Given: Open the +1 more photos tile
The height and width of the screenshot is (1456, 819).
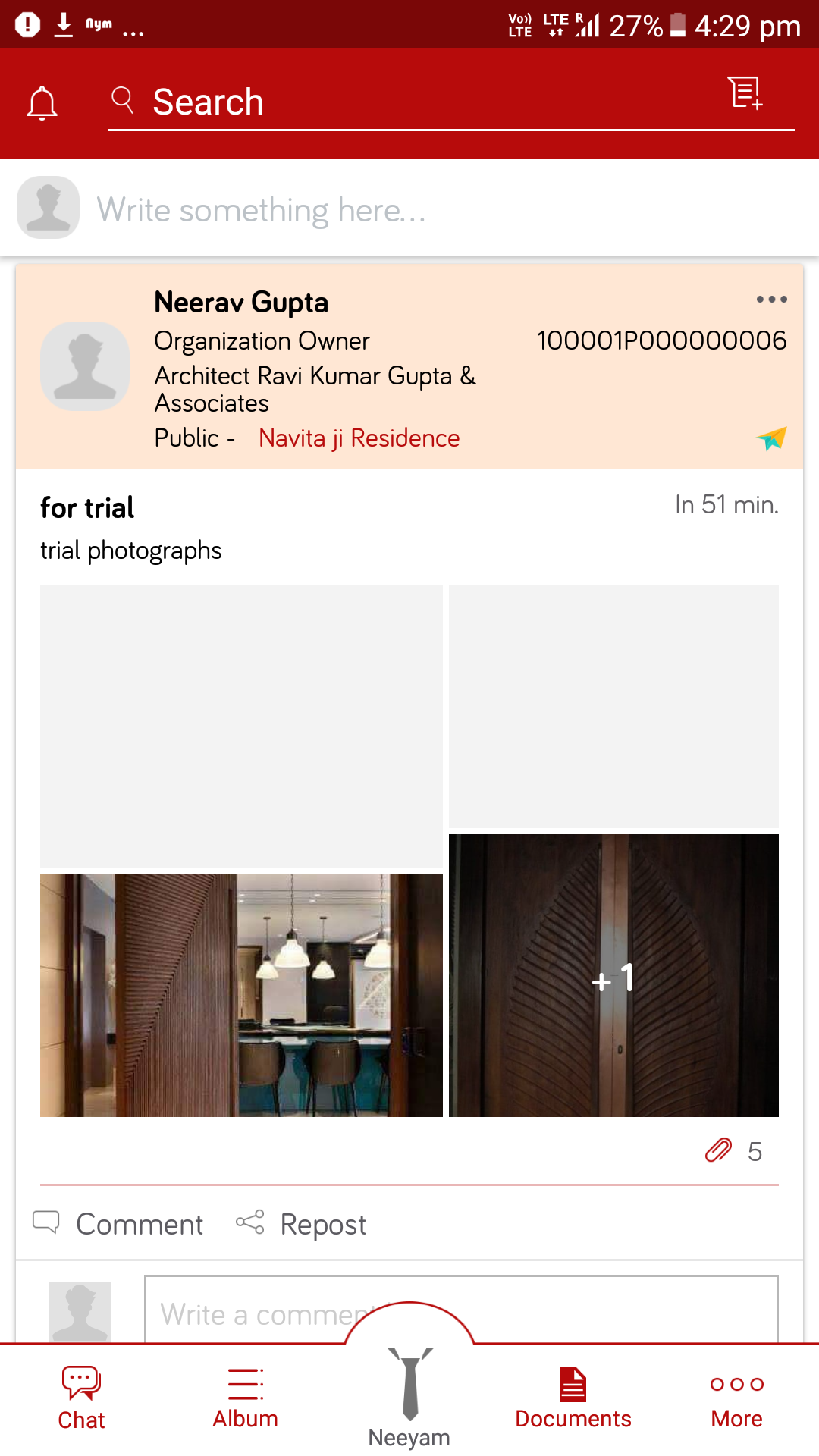Looking at the screenshot, I should (613, 975).
